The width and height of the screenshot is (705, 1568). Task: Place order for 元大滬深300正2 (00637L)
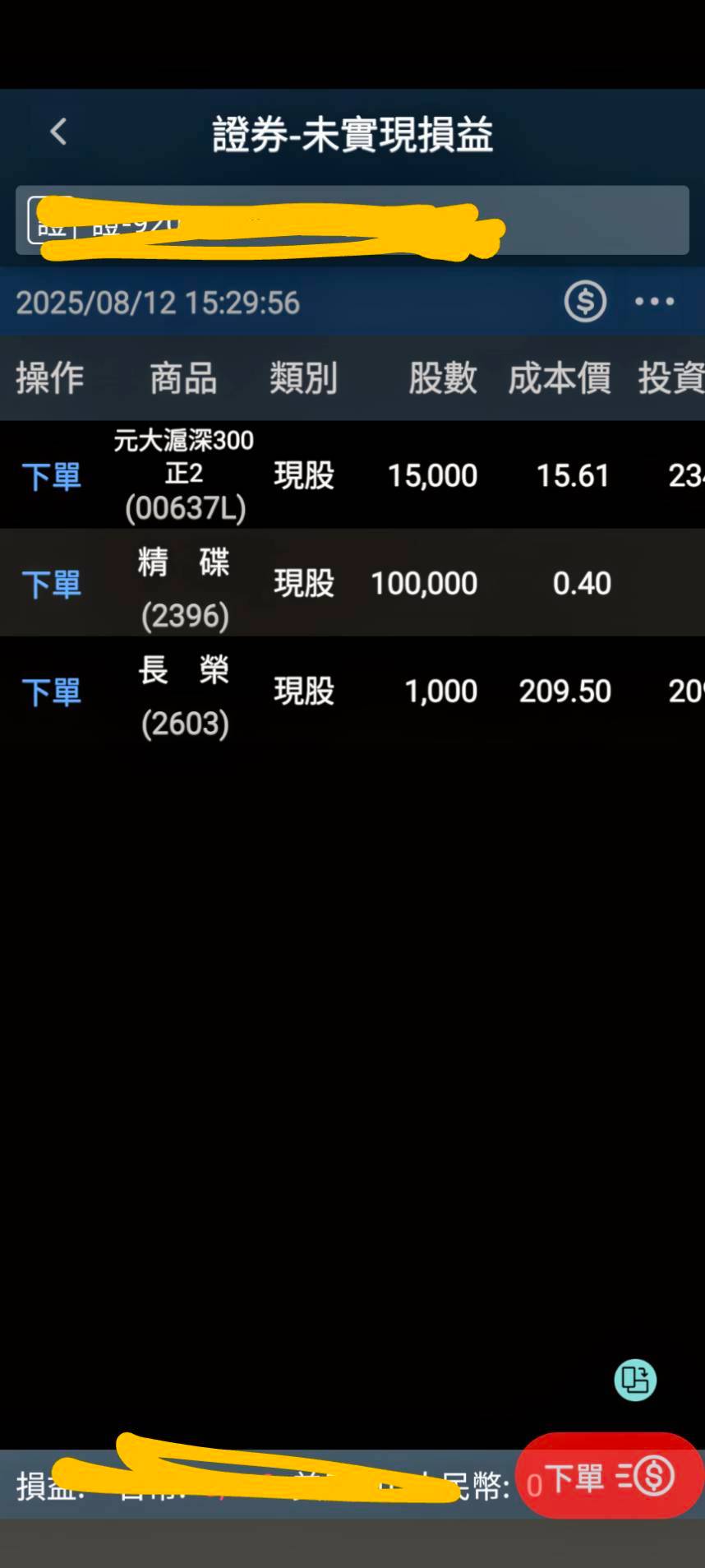pyautogui.click(x=51, y=476)
